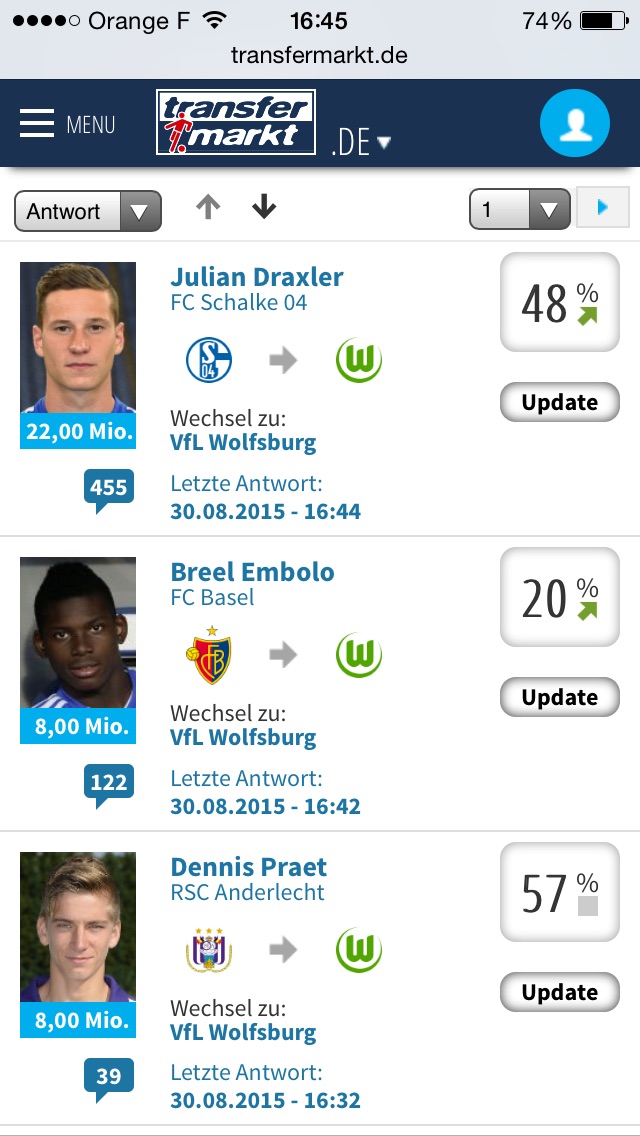Open the hamburger MENU
Viewport: 640px width, 1136px height.
tap(67, 124)
